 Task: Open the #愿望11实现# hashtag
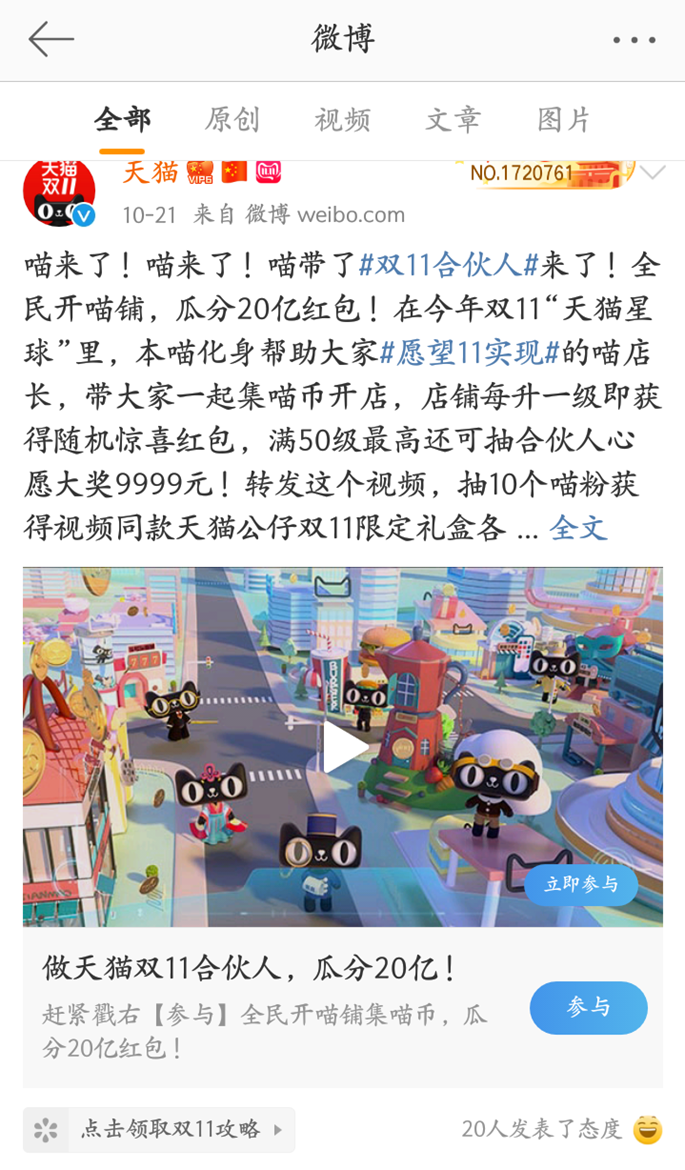point(468,352)
